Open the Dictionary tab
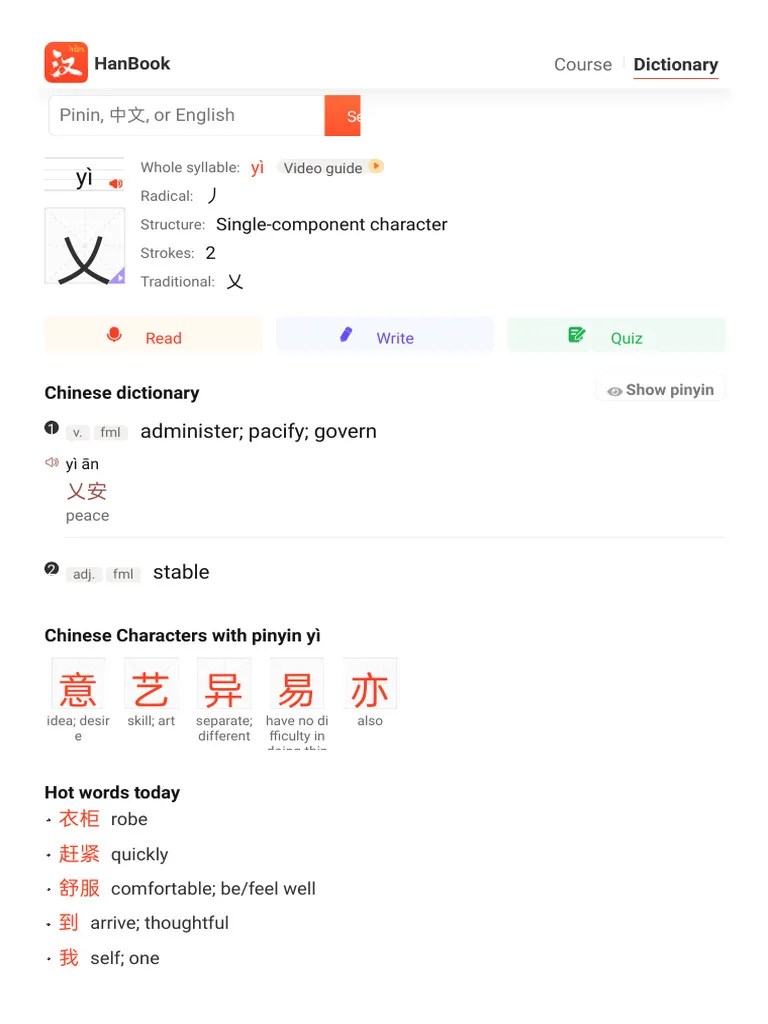The image size is (768, 1024). (675, 64)
